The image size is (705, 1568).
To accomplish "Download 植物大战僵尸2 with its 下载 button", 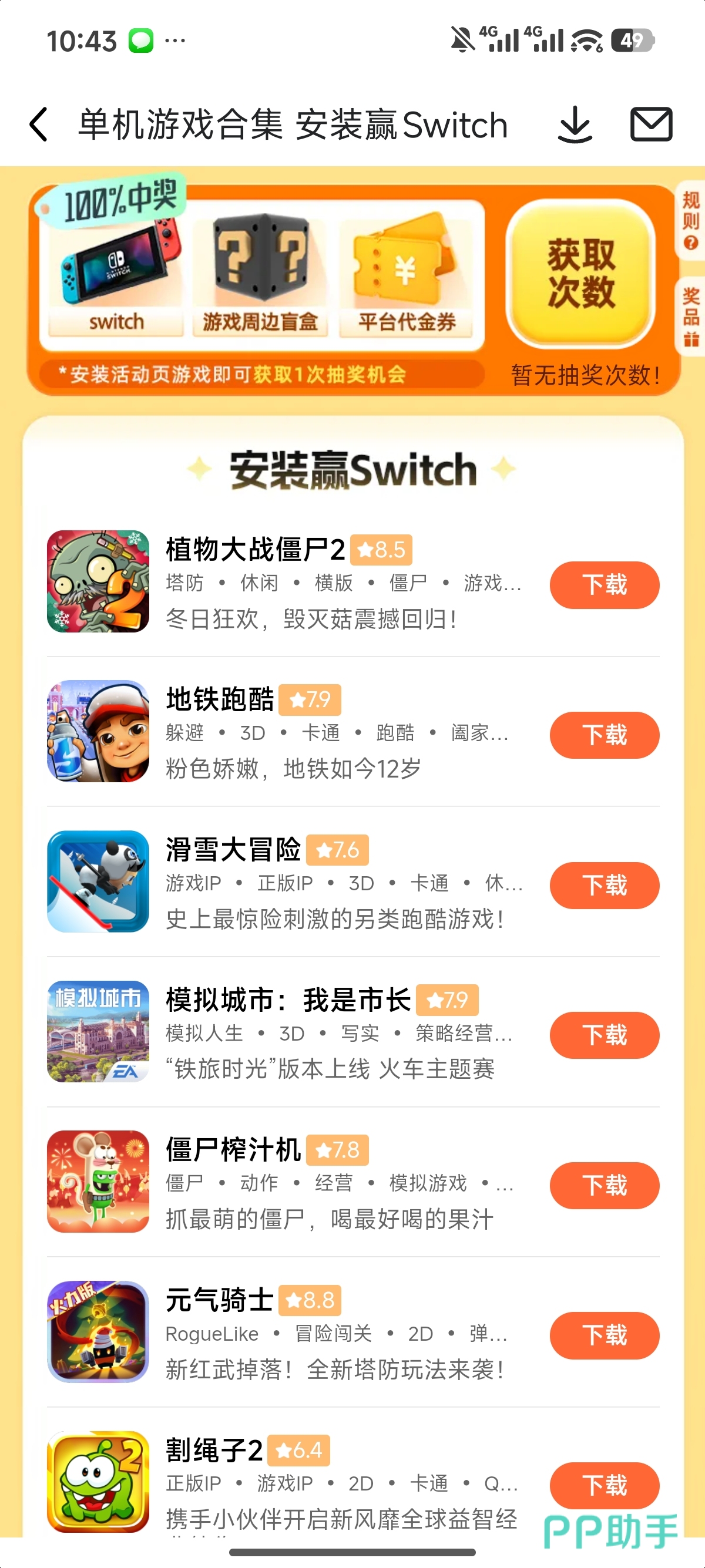I will [x=604, y=584].
